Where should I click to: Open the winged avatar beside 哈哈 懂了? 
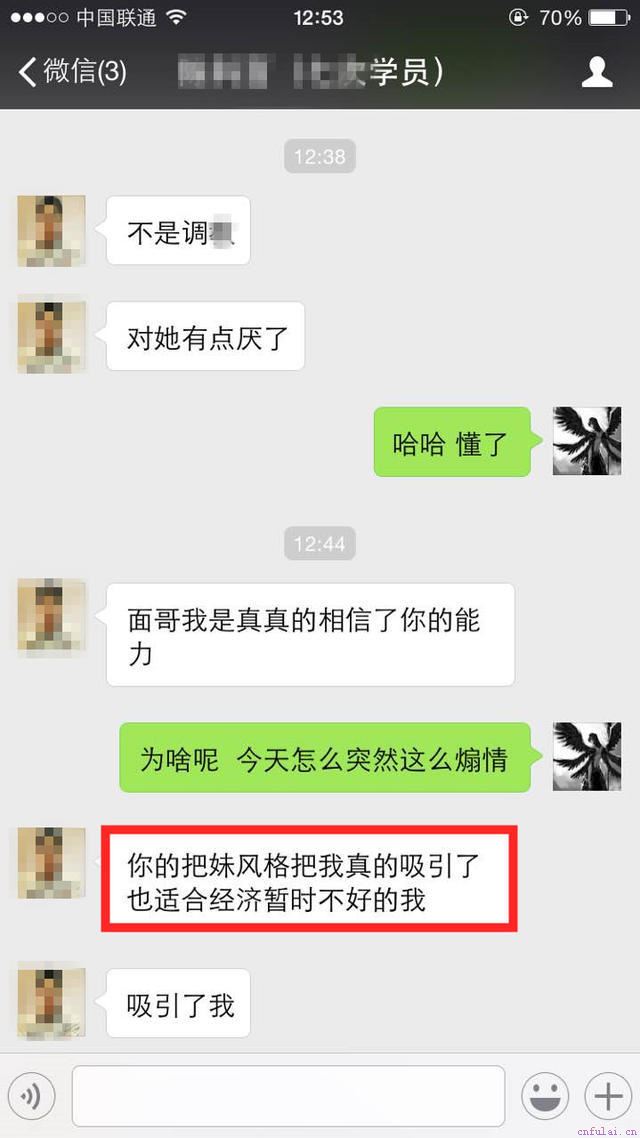(587, 441)
